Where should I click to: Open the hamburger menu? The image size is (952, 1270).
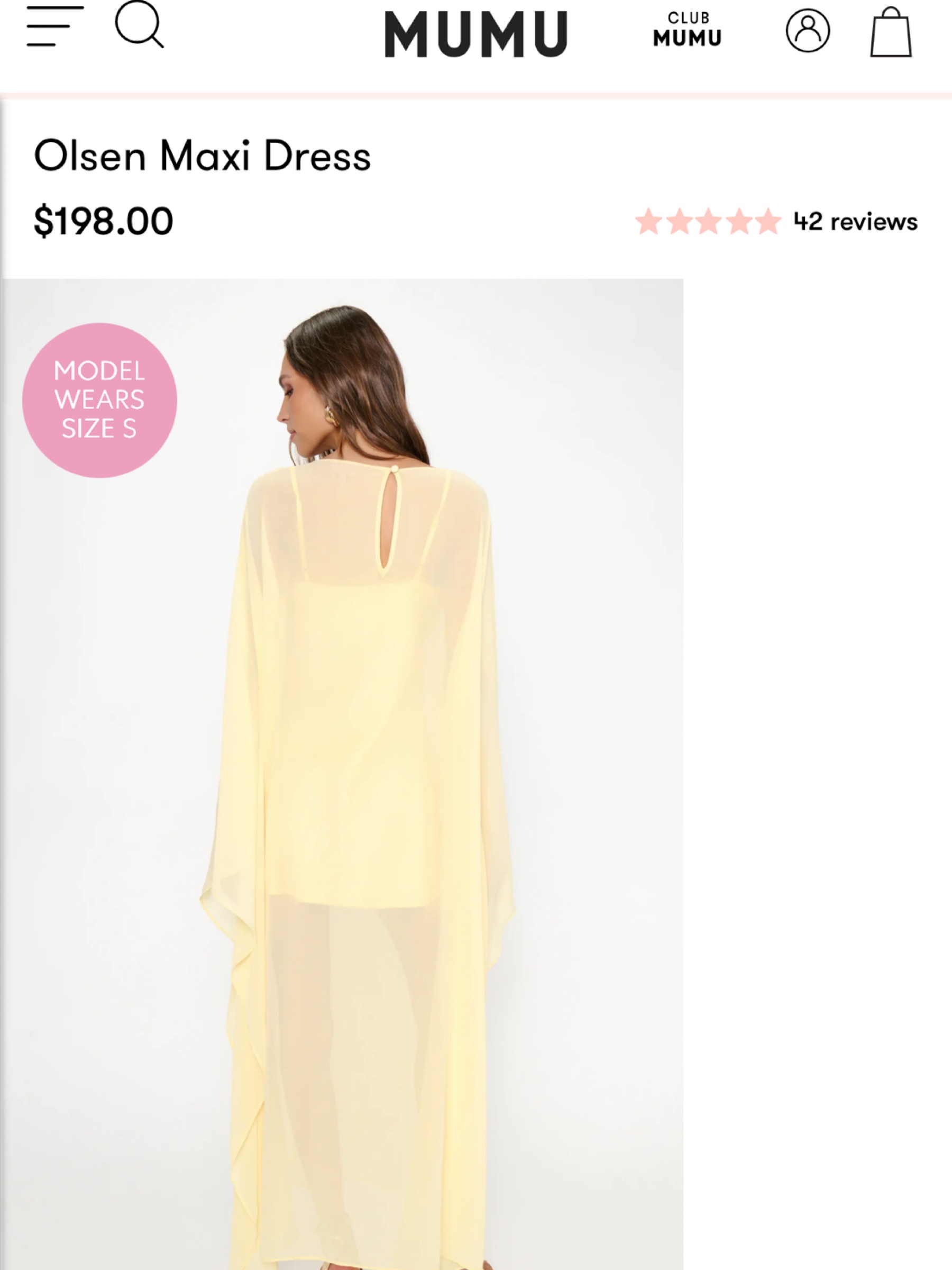click(55, 26)
